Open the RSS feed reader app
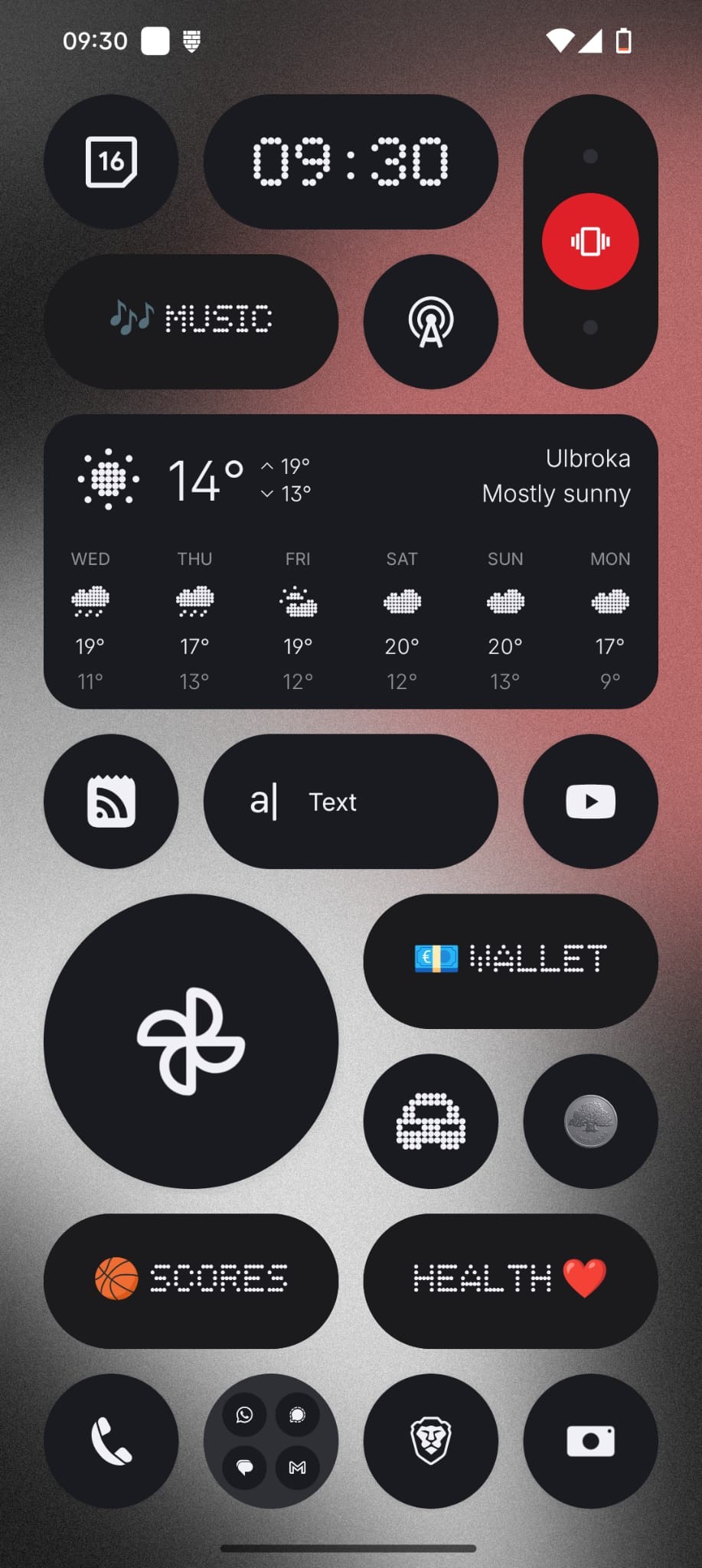Screen dimensions: 702x1568 (x=111, y=801)
